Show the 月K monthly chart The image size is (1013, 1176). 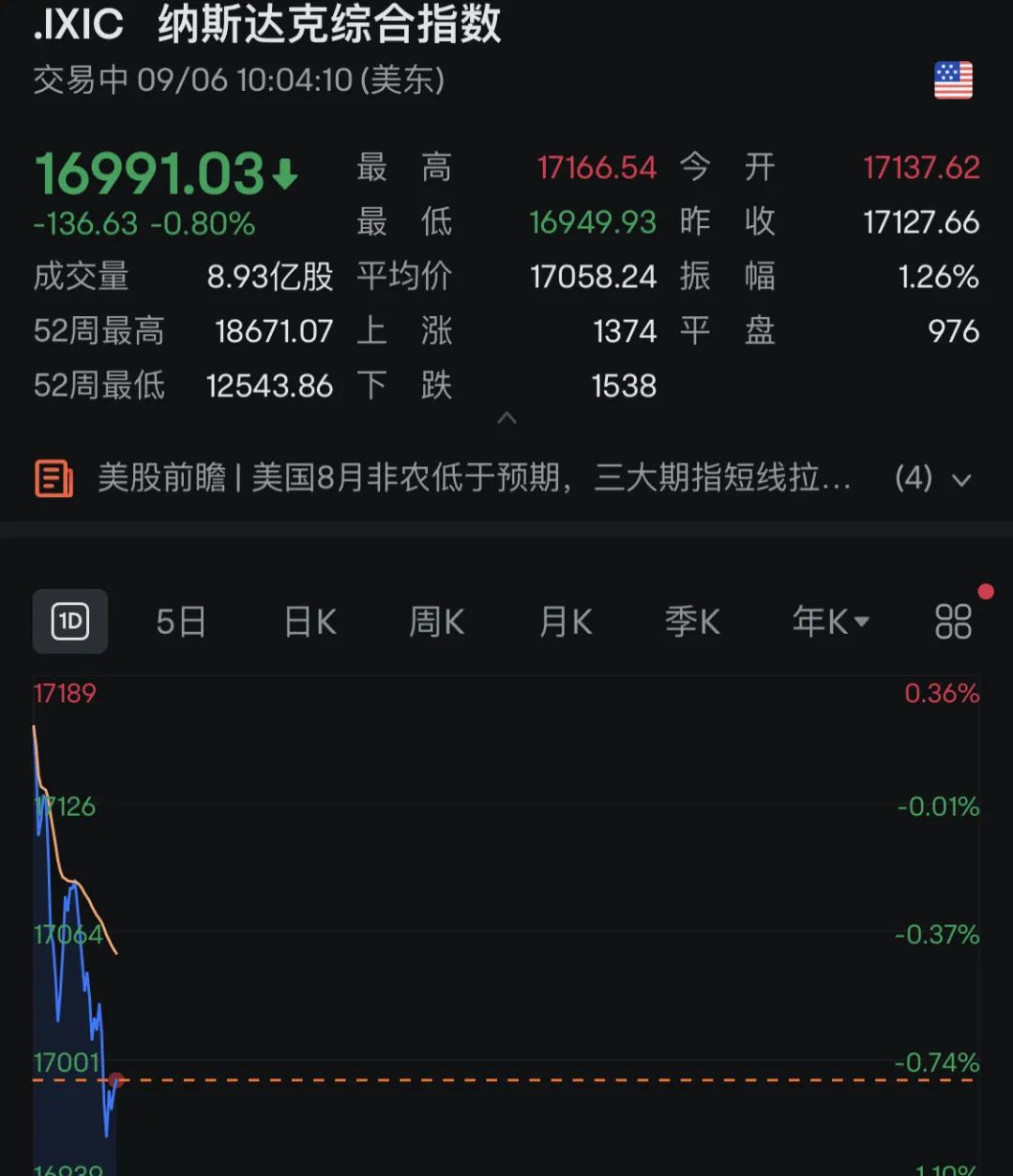pyautogui.click(x=565, y=621)
